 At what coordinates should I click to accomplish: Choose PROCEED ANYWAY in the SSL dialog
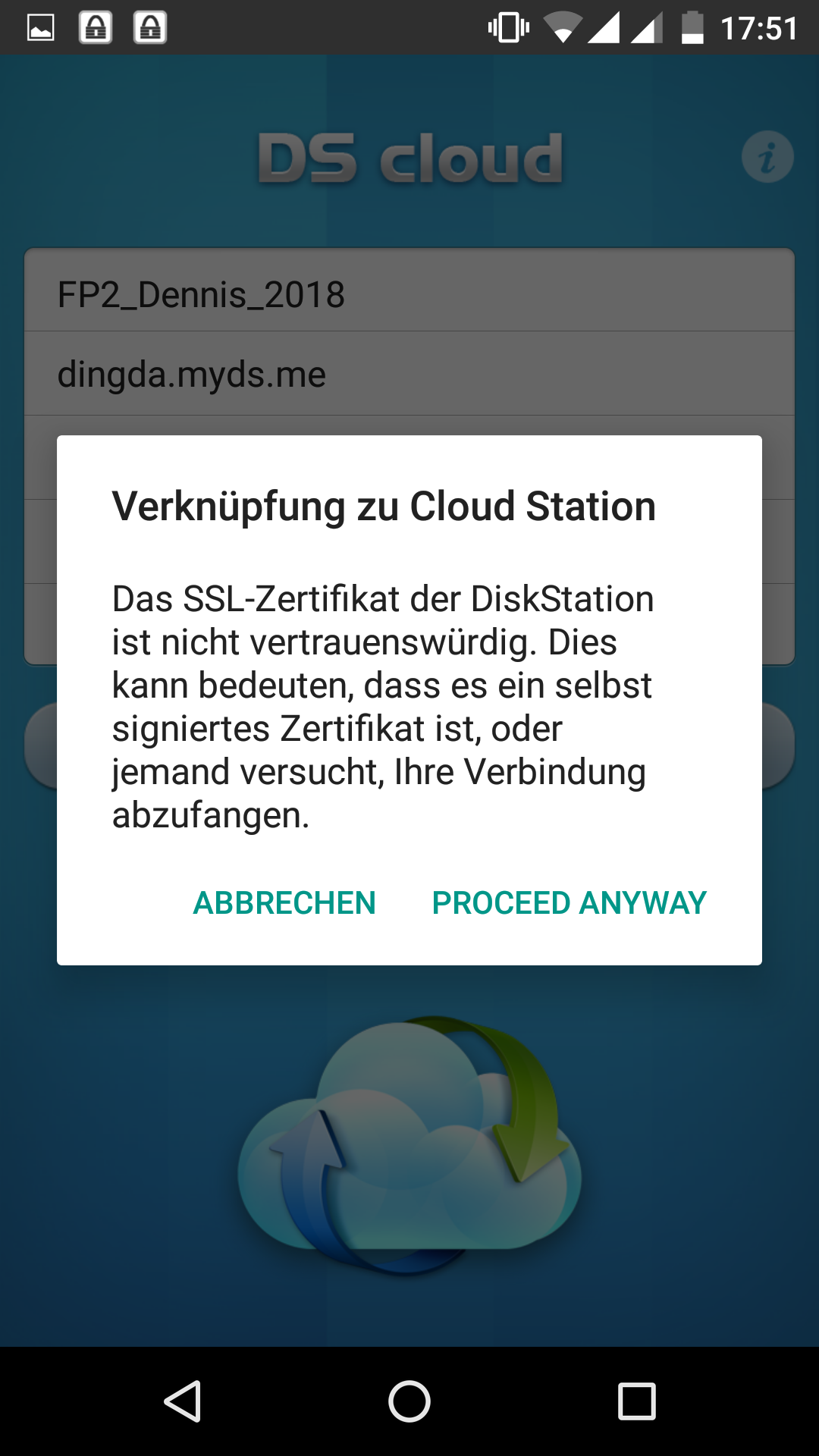[569, 903]
